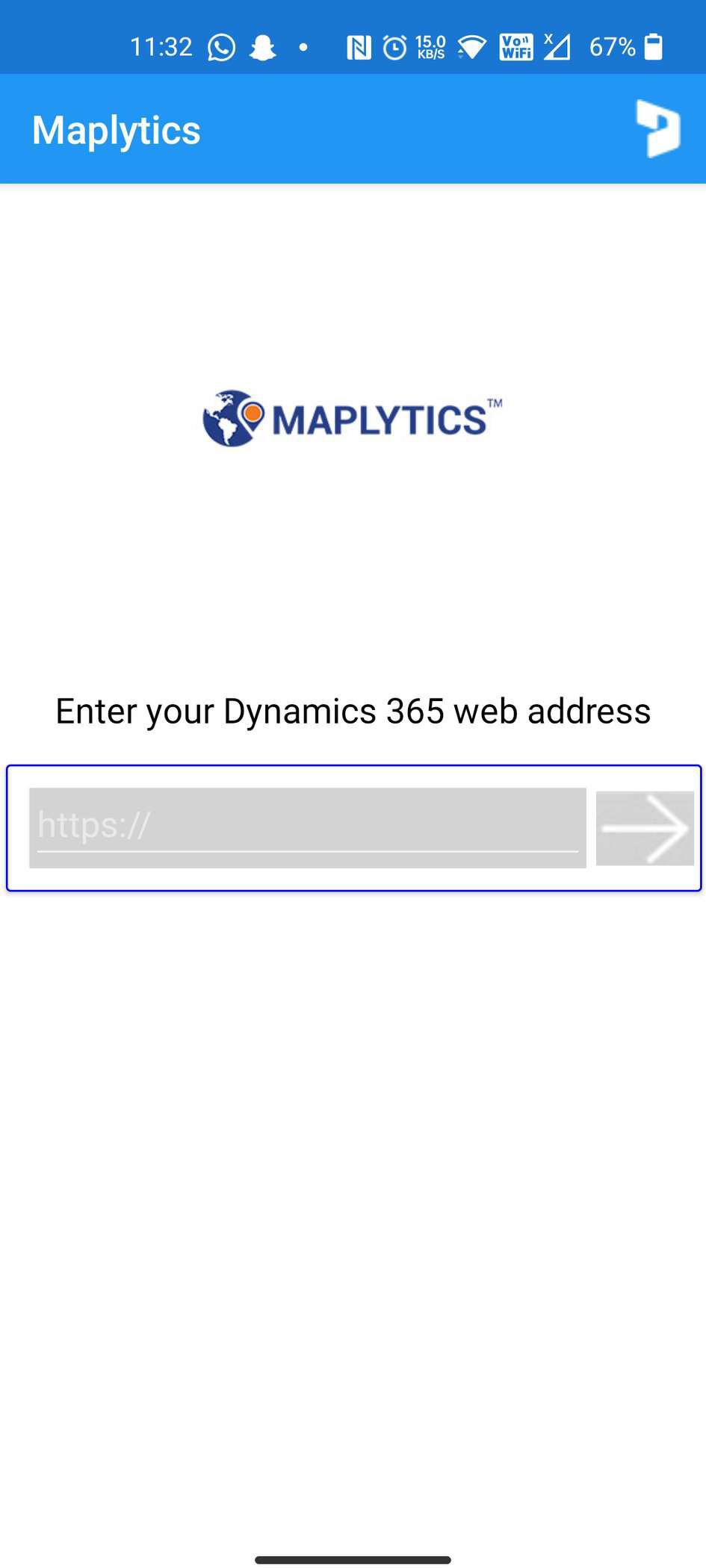Tap the navigation gesture pill at bottom
706x1568 pixels.
tap(353, 1558)
